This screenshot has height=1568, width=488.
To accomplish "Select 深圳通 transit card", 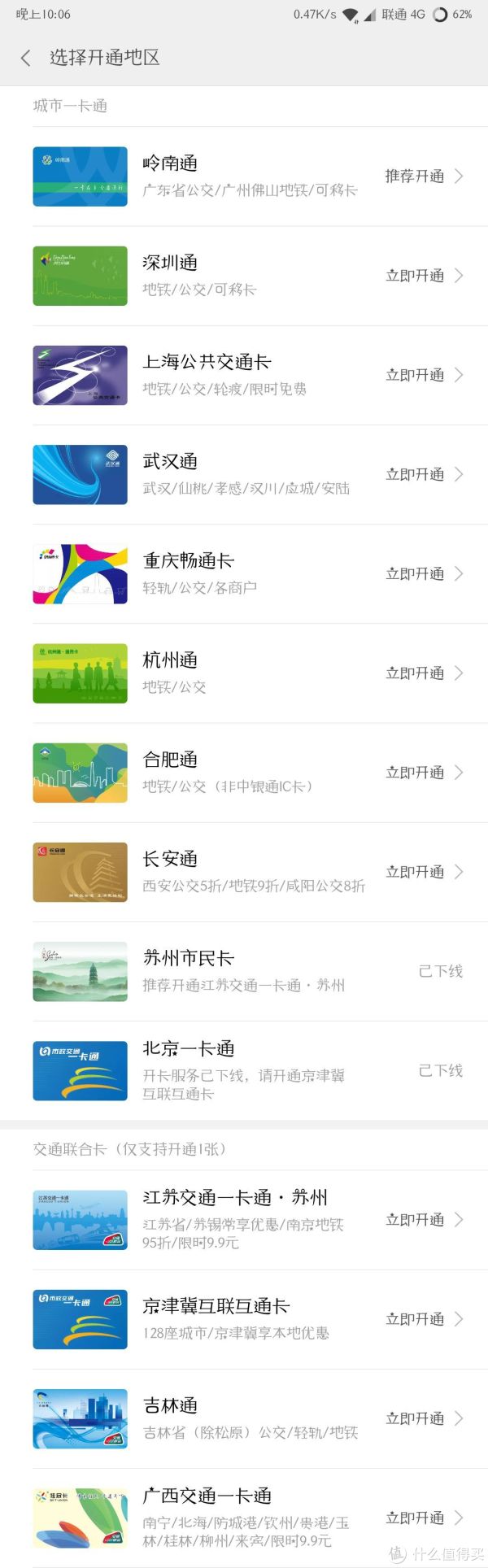I will coord(244,276).
